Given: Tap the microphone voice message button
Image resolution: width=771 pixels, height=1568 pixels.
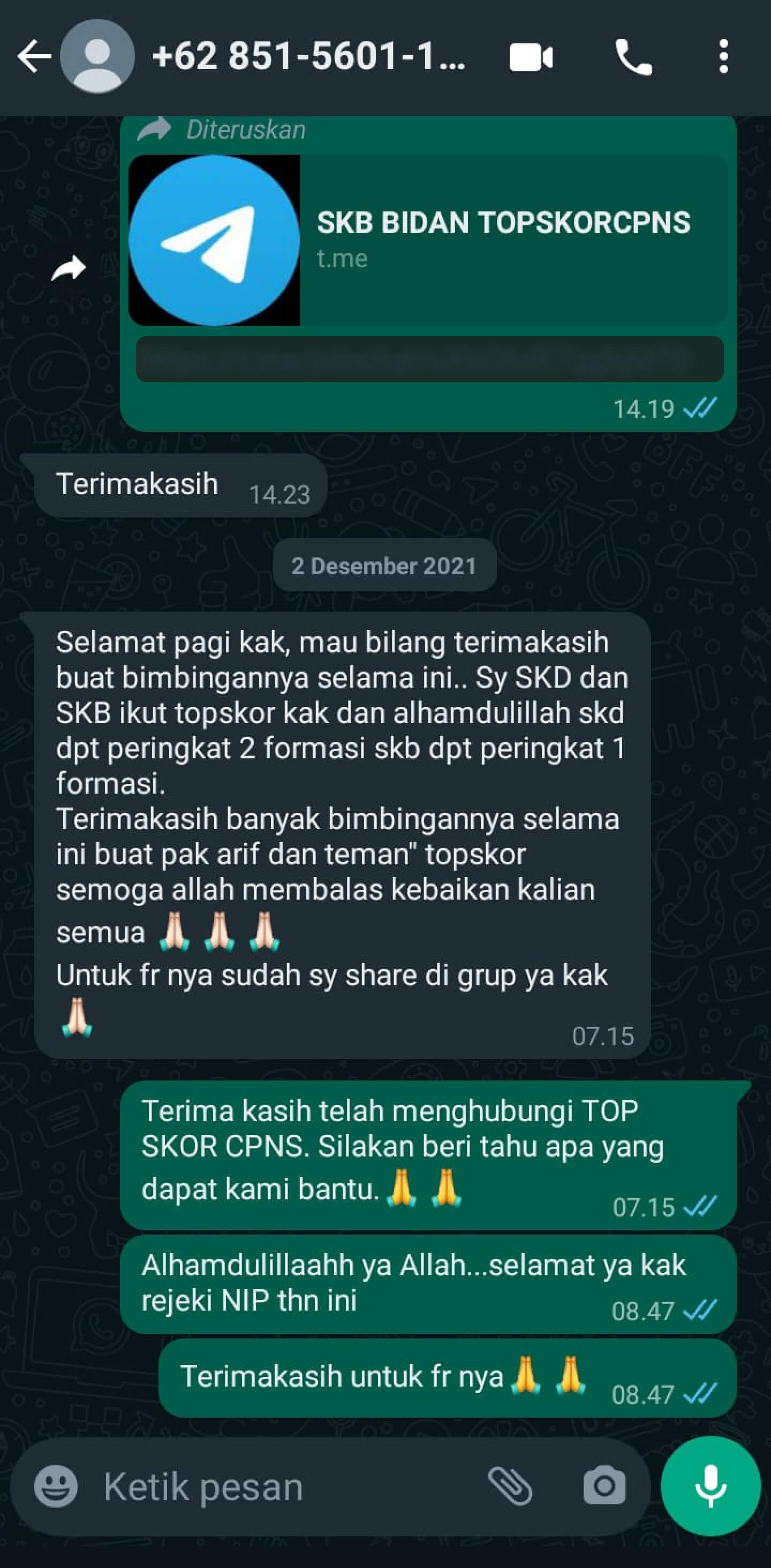Looking at the screenshot, I should pos(710,1487).
